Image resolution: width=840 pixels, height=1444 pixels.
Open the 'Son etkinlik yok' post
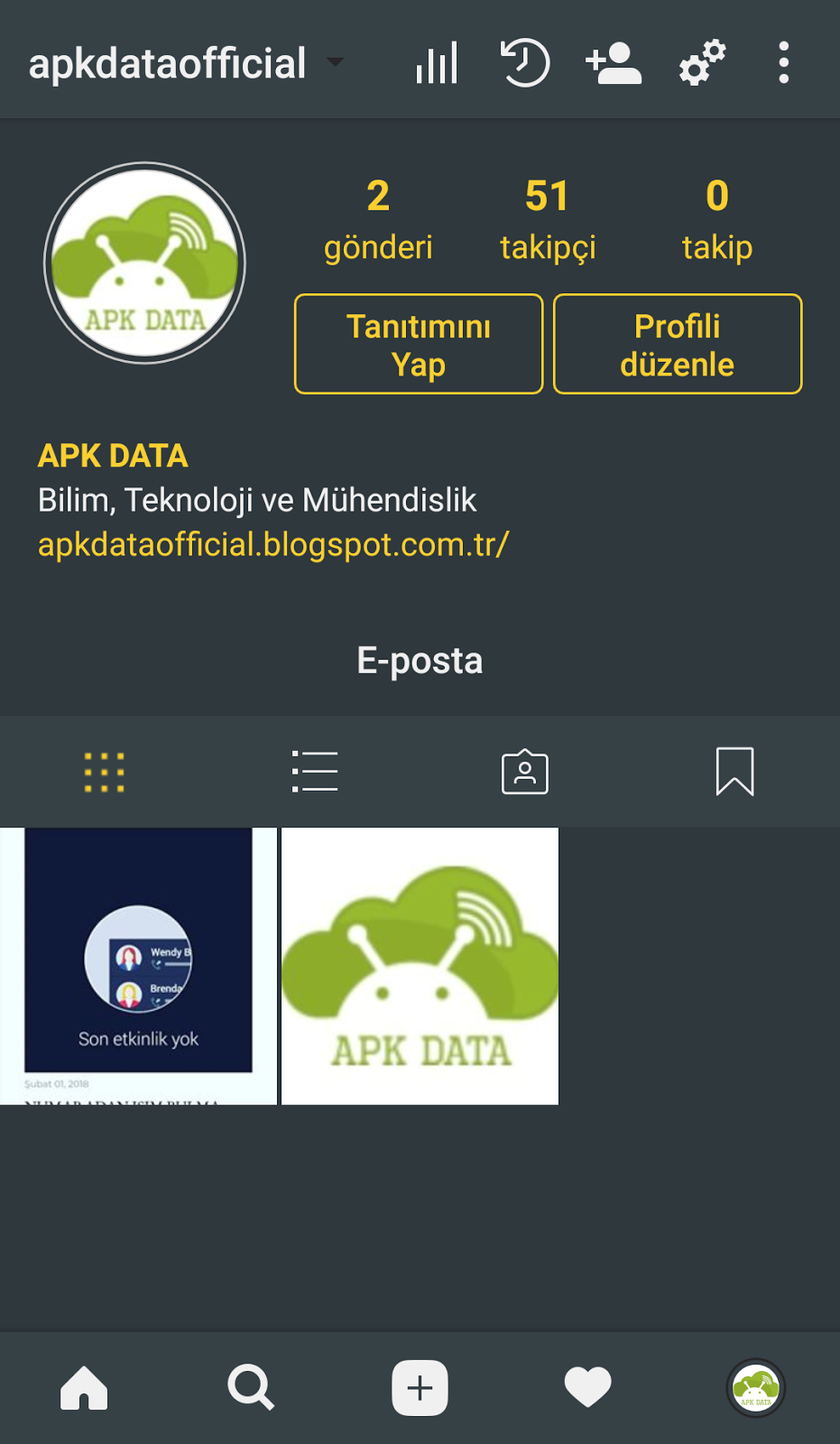(138, 966)
